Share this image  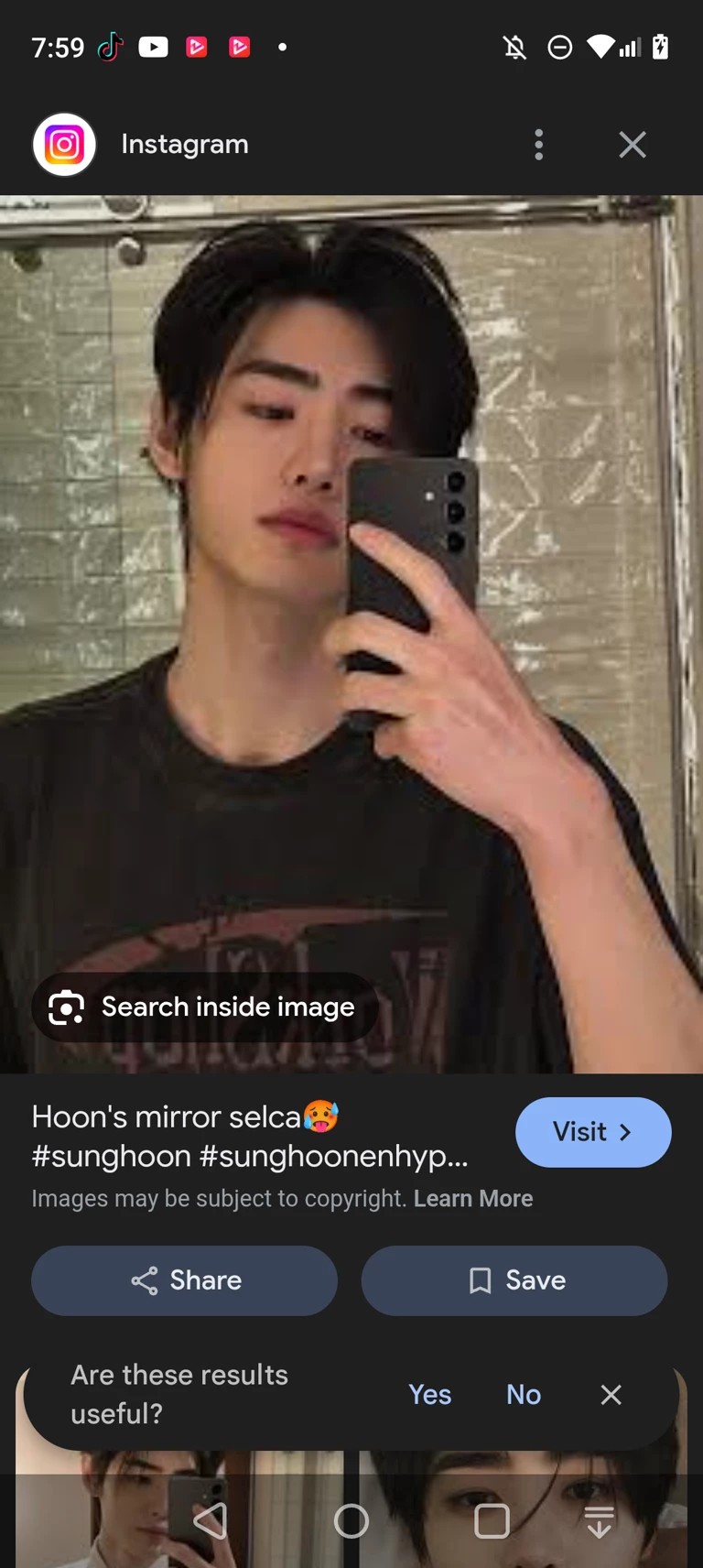click(x=185, y=1280)
